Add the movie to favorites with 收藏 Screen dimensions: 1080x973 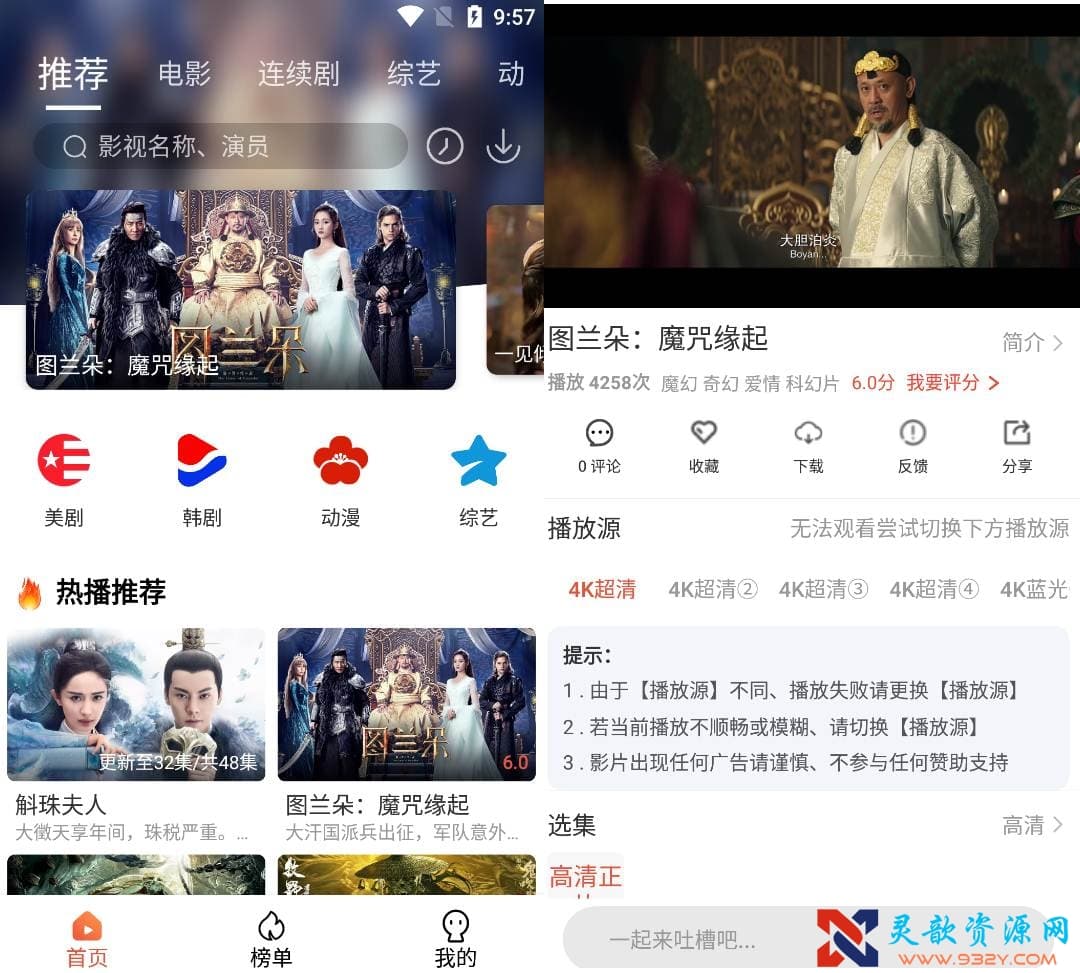click(704, 446)
